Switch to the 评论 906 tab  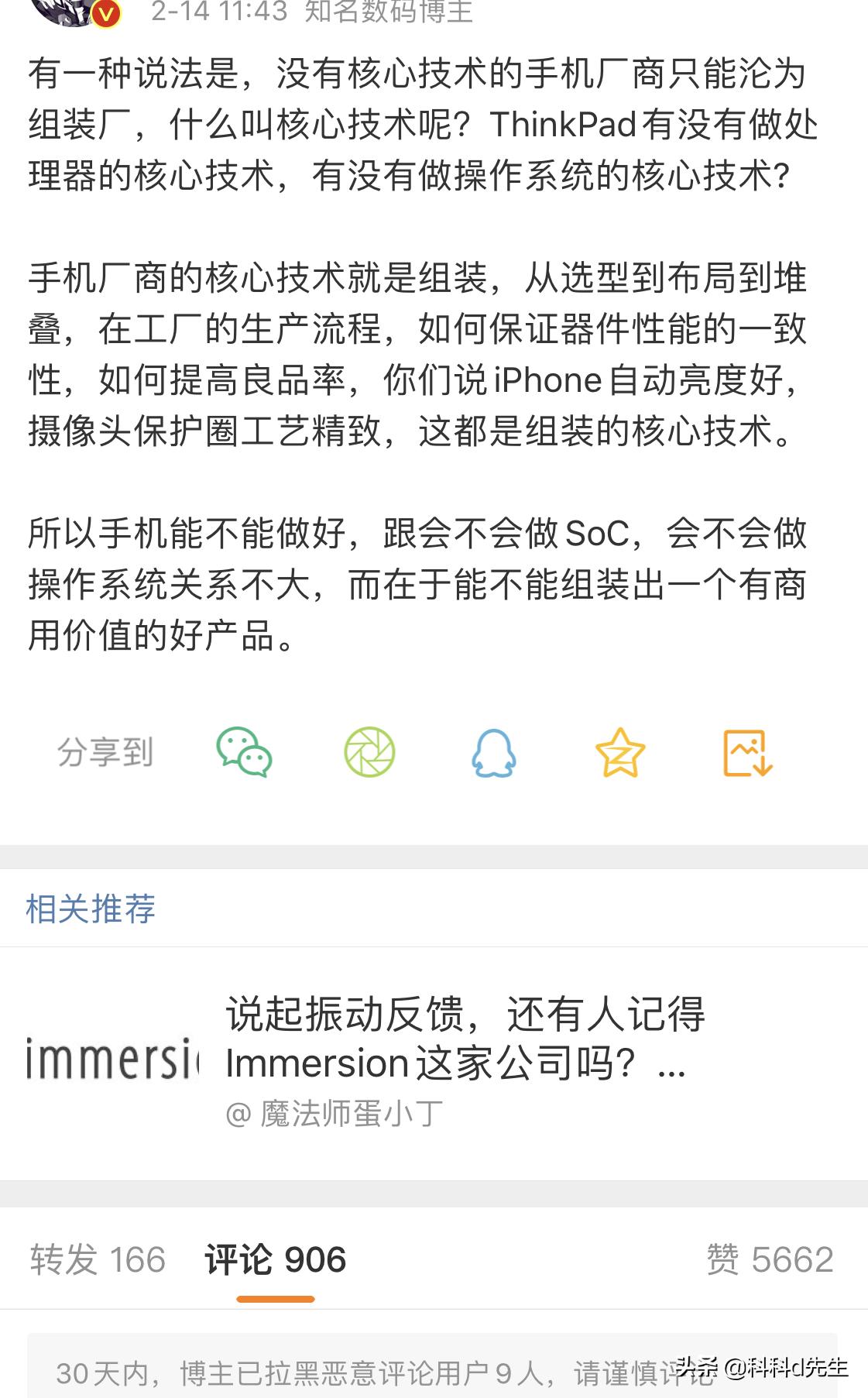pyautogui.click(x=275, y=1258)
